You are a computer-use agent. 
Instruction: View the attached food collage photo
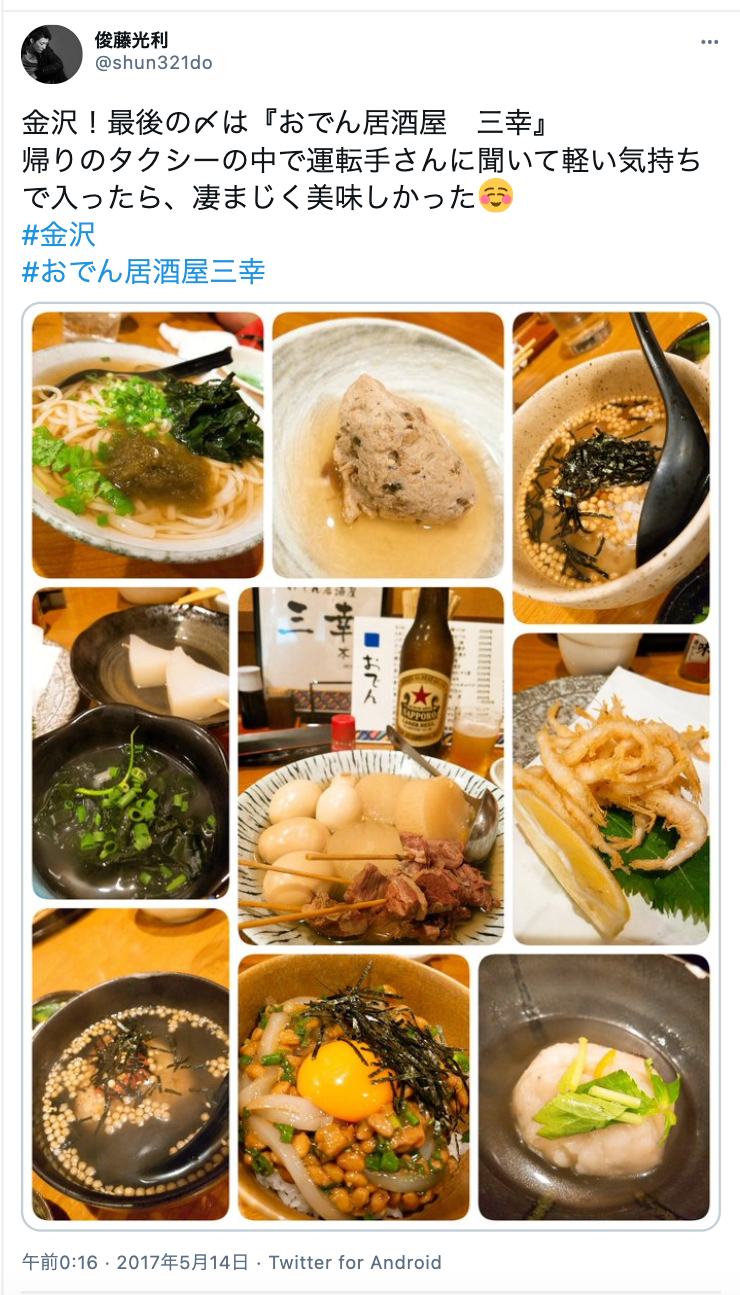coord(370,765)
